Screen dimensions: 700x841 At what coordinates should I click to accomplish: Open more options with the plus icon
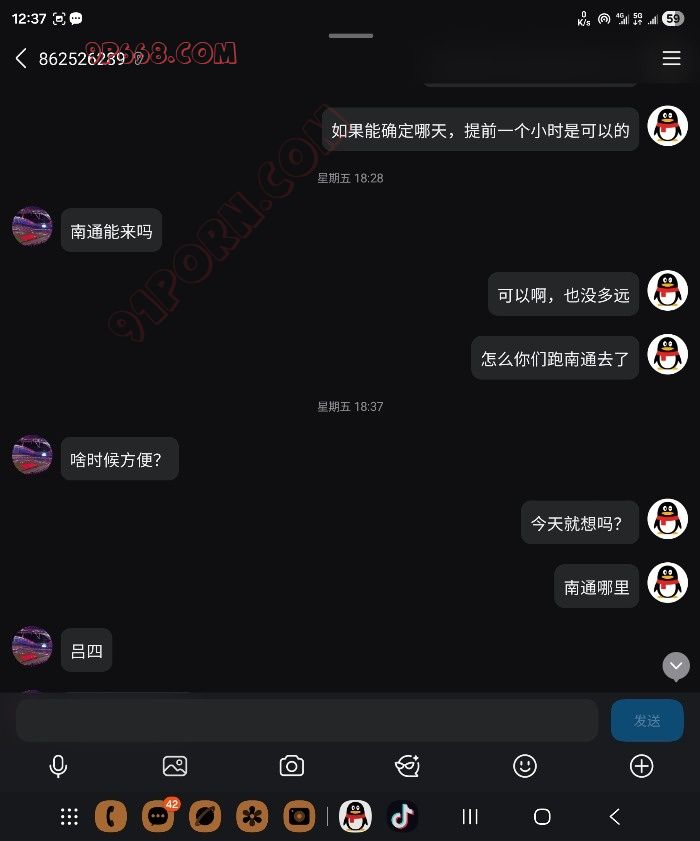click(641, 766)
